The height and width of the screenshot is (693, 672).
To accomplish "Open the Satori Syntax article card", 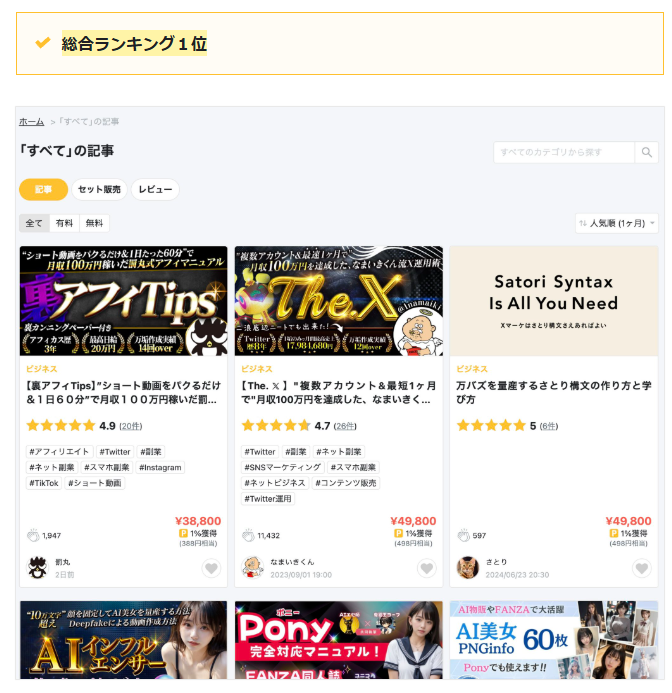I will point(553,300).
